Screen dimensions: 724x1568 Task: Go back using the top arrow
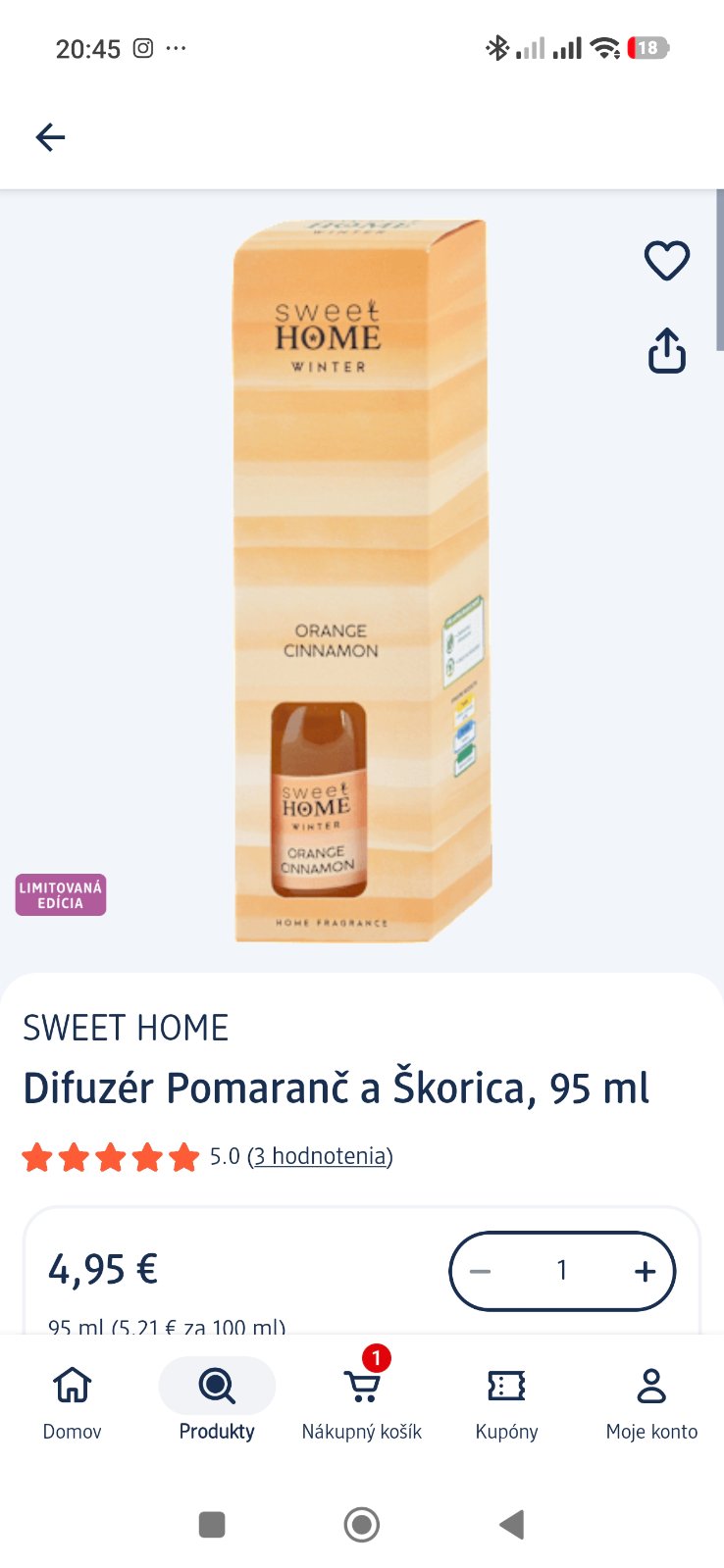(x=50, y=137)
